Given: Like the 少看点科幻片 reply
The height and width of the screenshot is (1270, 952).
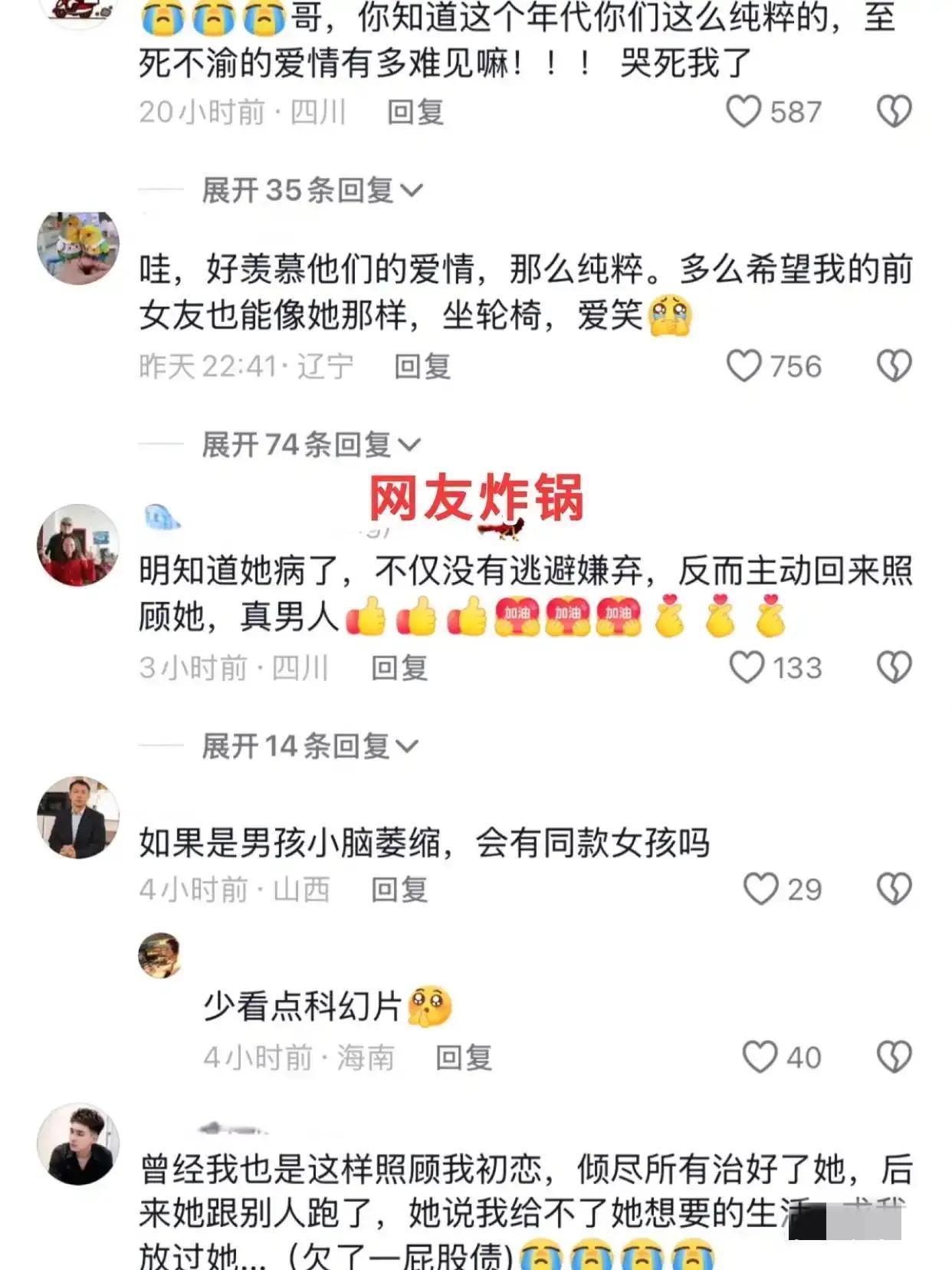Looking at the screenshot, I should click(x=760, y=1057).
